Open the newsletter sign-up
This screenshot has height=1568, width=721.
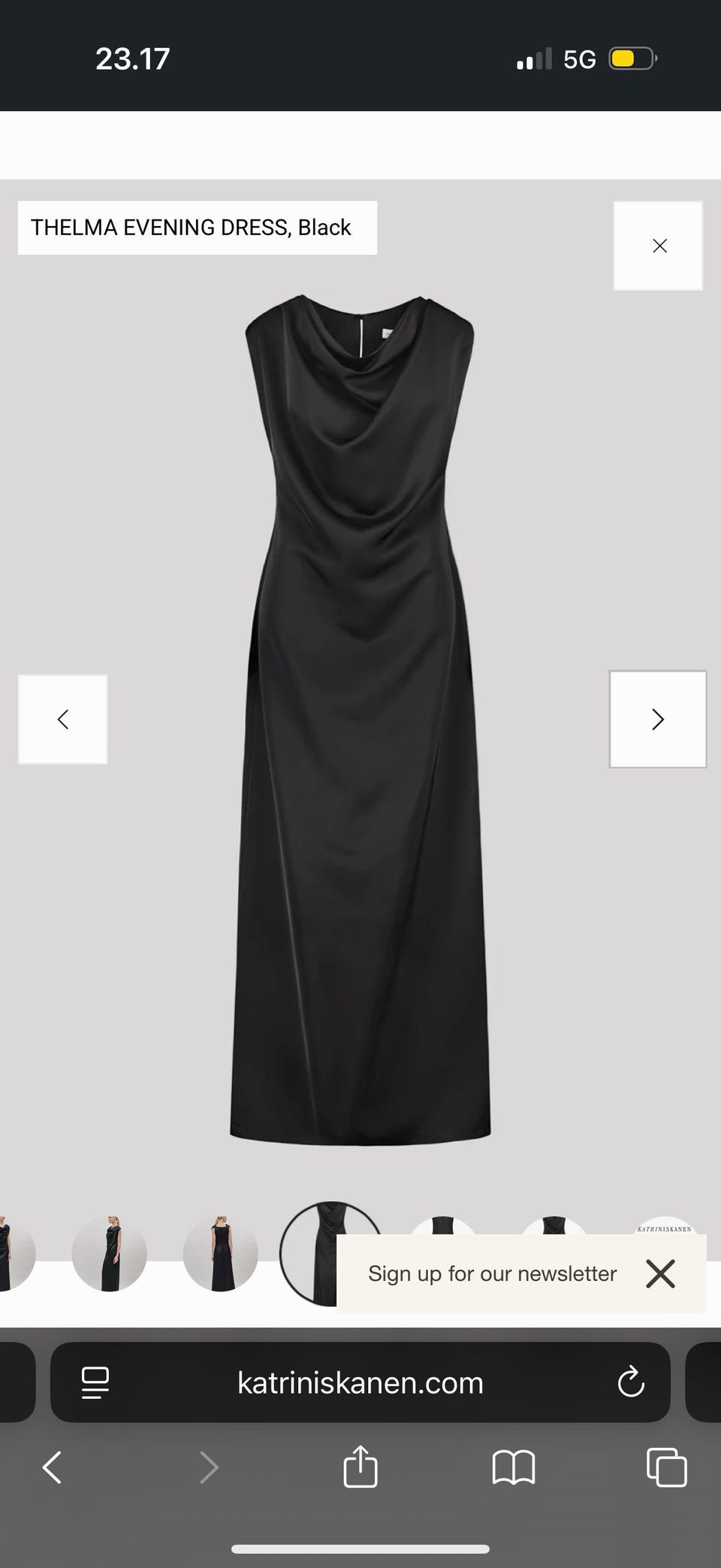492,1273
